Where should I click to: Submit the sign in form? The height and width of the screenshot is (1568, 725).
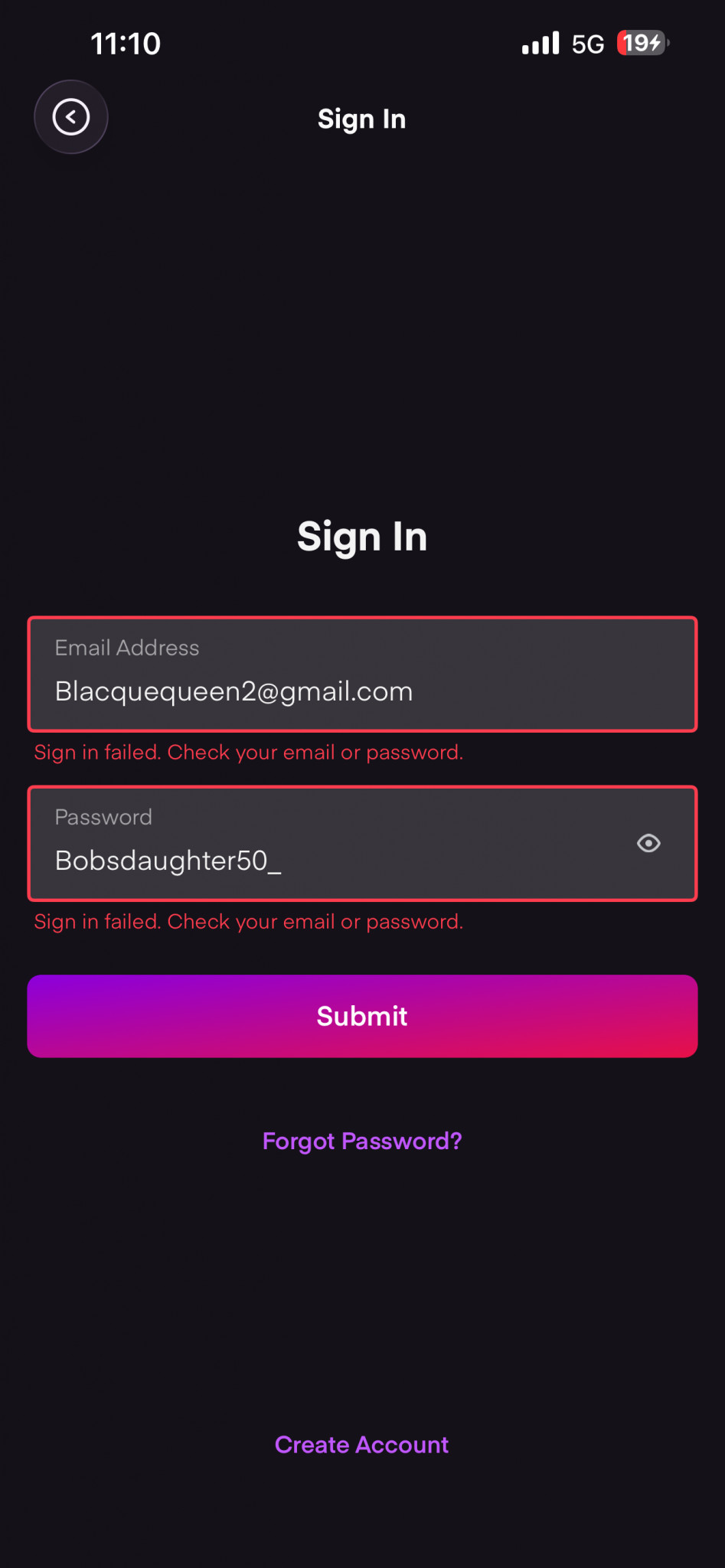click(361, 1016)
